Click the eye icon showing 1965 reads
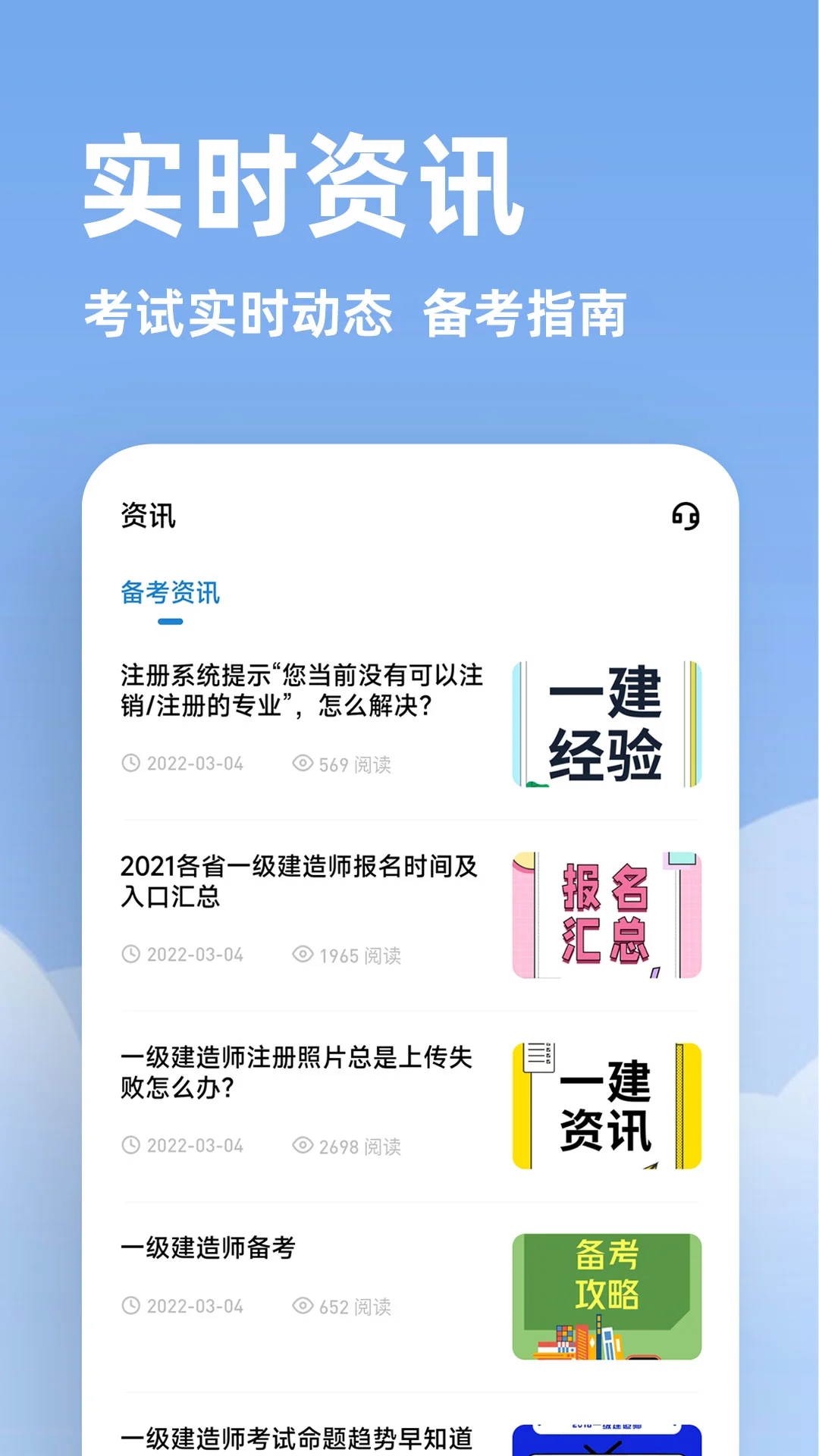819x1456 pixels. [x=303, y=956]
